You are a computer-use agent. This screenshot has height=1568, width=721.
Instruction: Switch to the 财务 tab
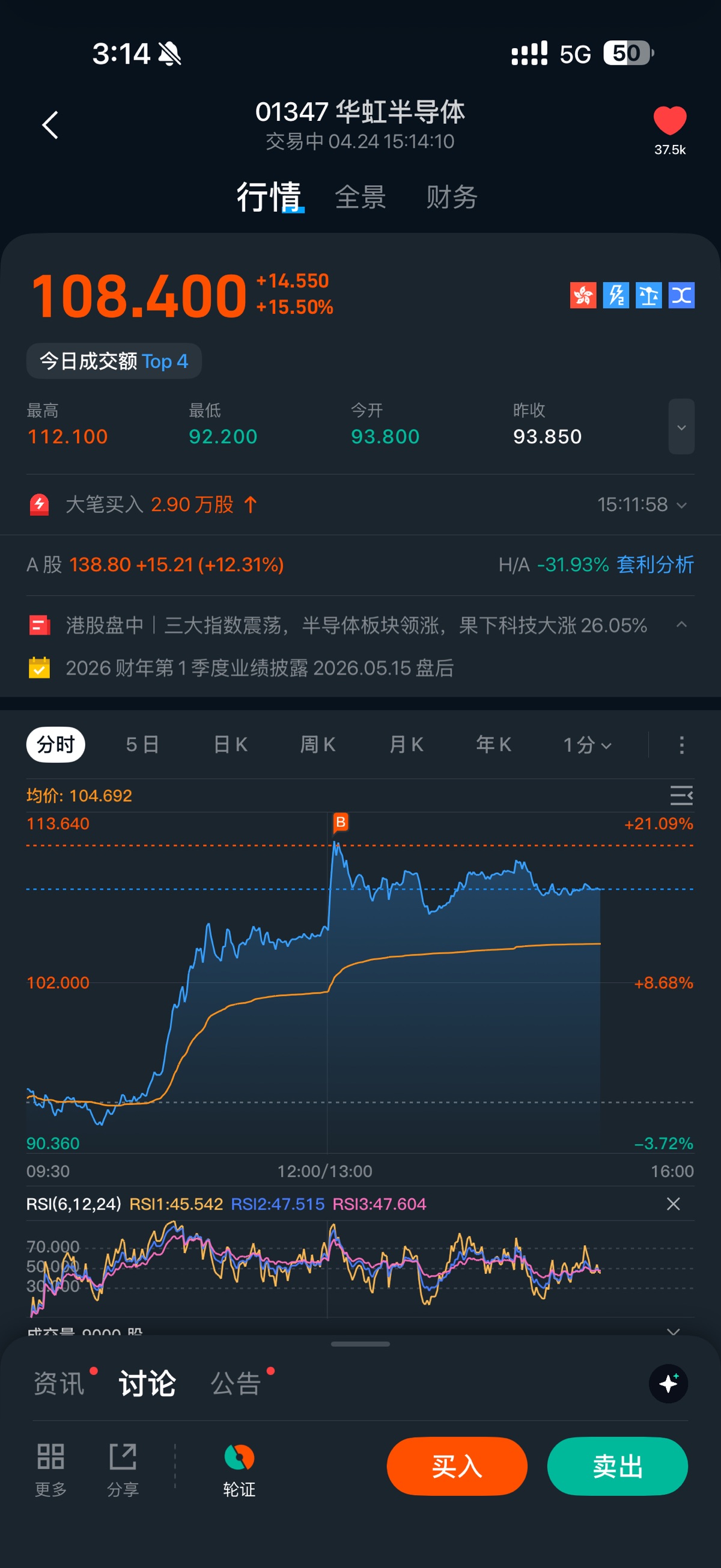[x=451, y=197]
